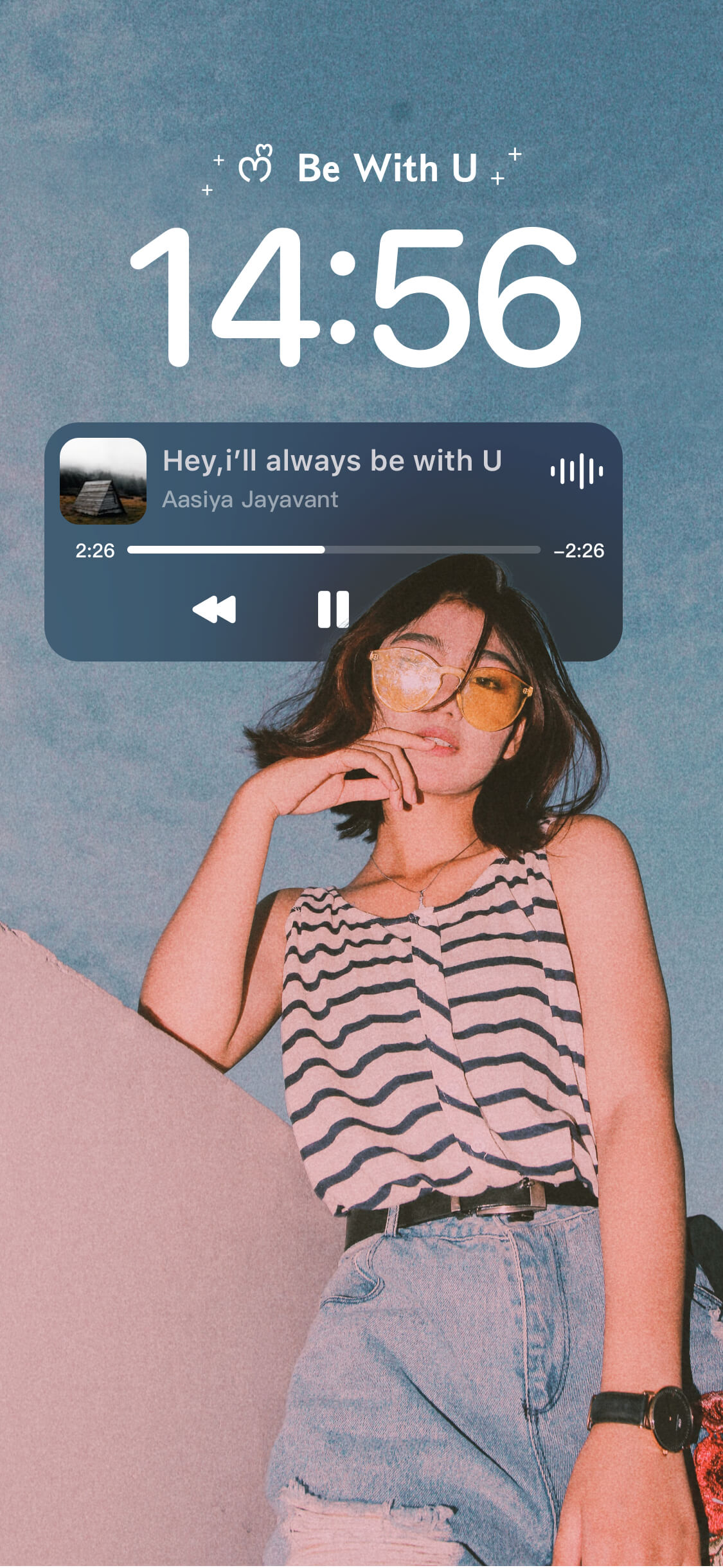Tap the elapsed time 2:26 label
The height and width of the screenshot is (1568, 723).
pos(94,549)
